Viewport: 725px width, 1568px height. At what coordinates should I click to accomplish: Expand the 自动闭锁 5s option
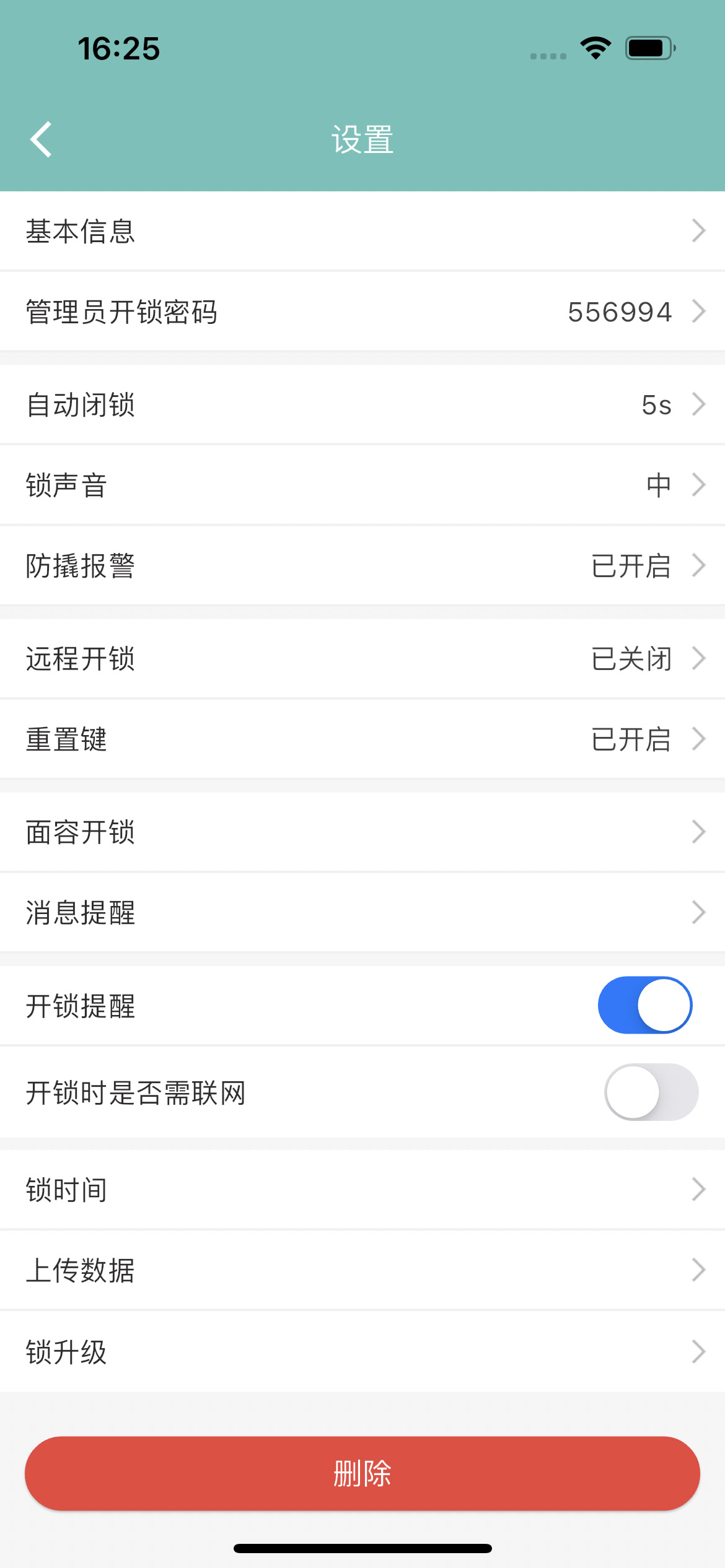pos(362,404)
